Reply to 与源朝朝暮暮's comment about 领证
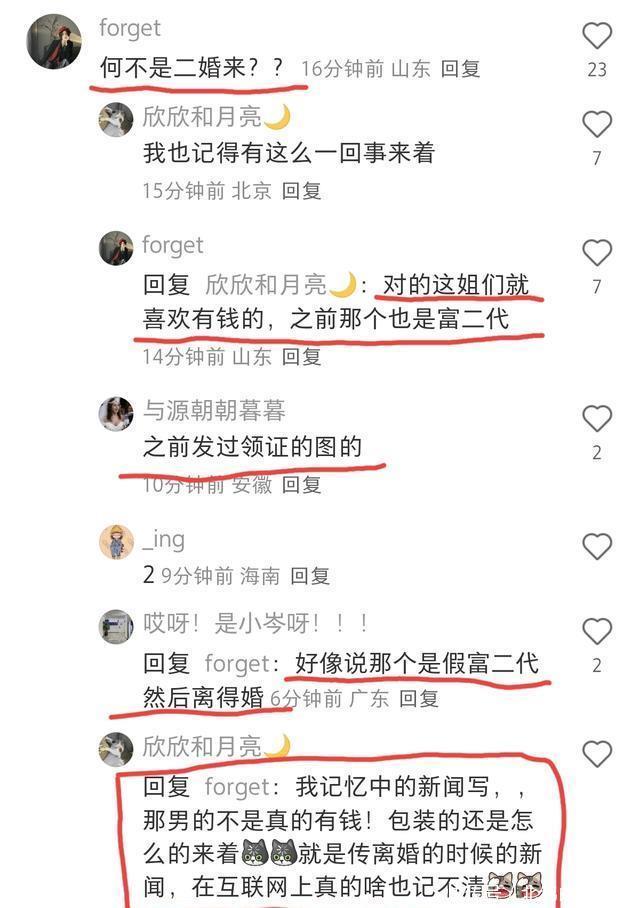640x908 pixels. [x=301, y=485]
